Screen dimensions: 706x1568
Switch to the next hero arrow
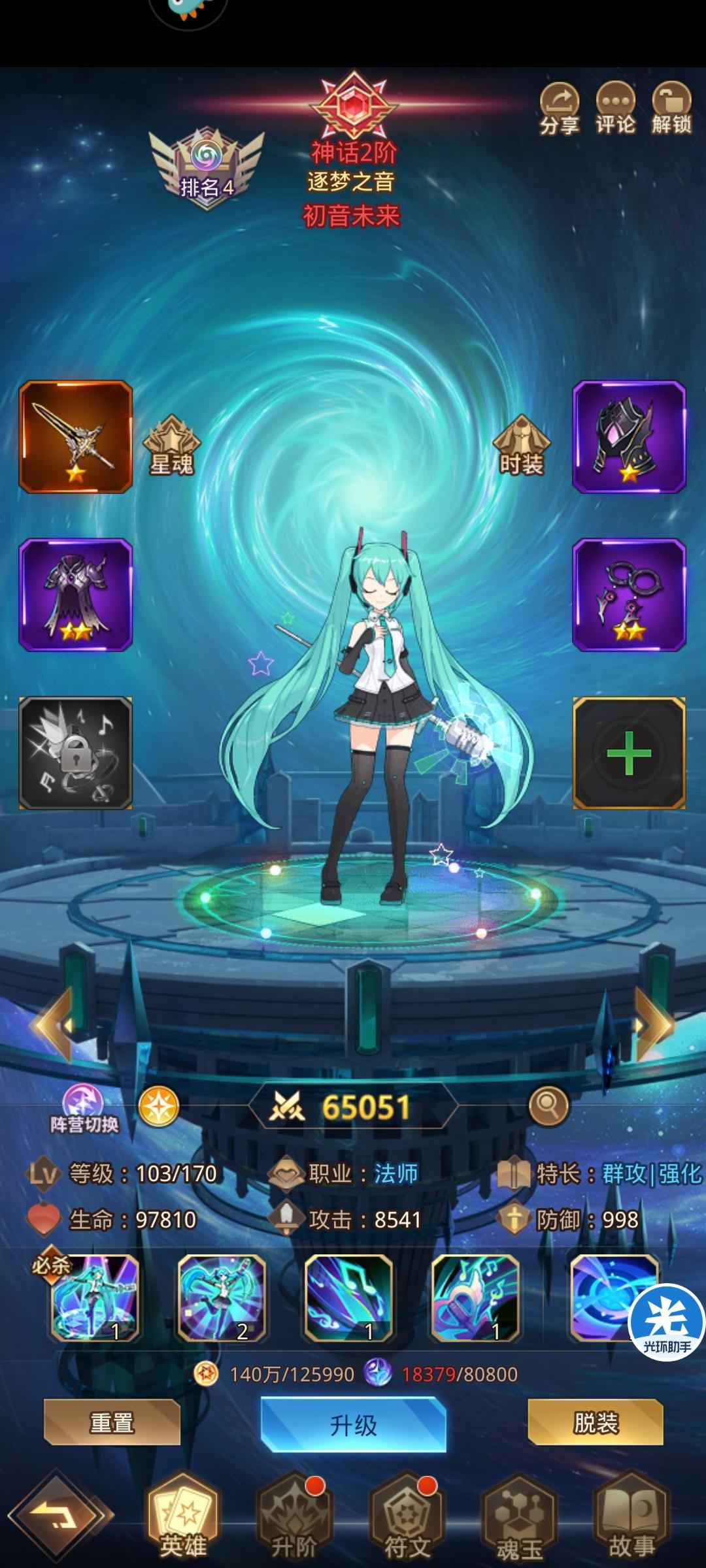click(x=654, y=1024)
